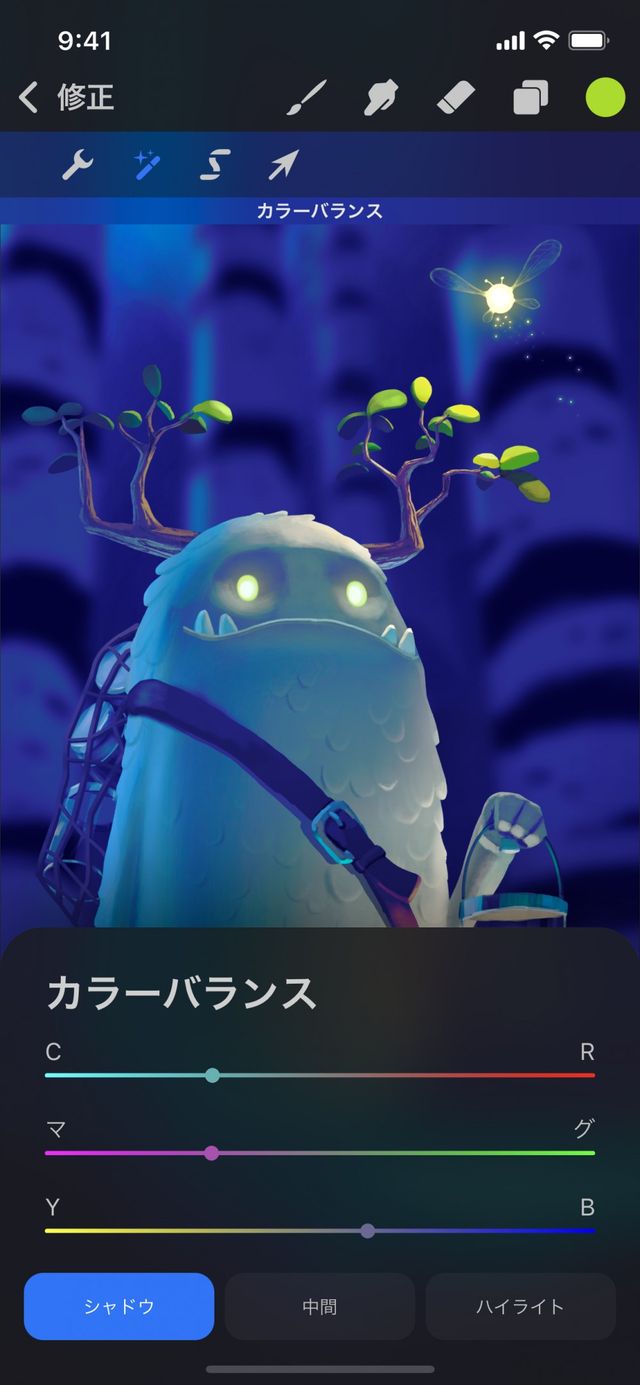Open the layers panel

pos(531,98)
